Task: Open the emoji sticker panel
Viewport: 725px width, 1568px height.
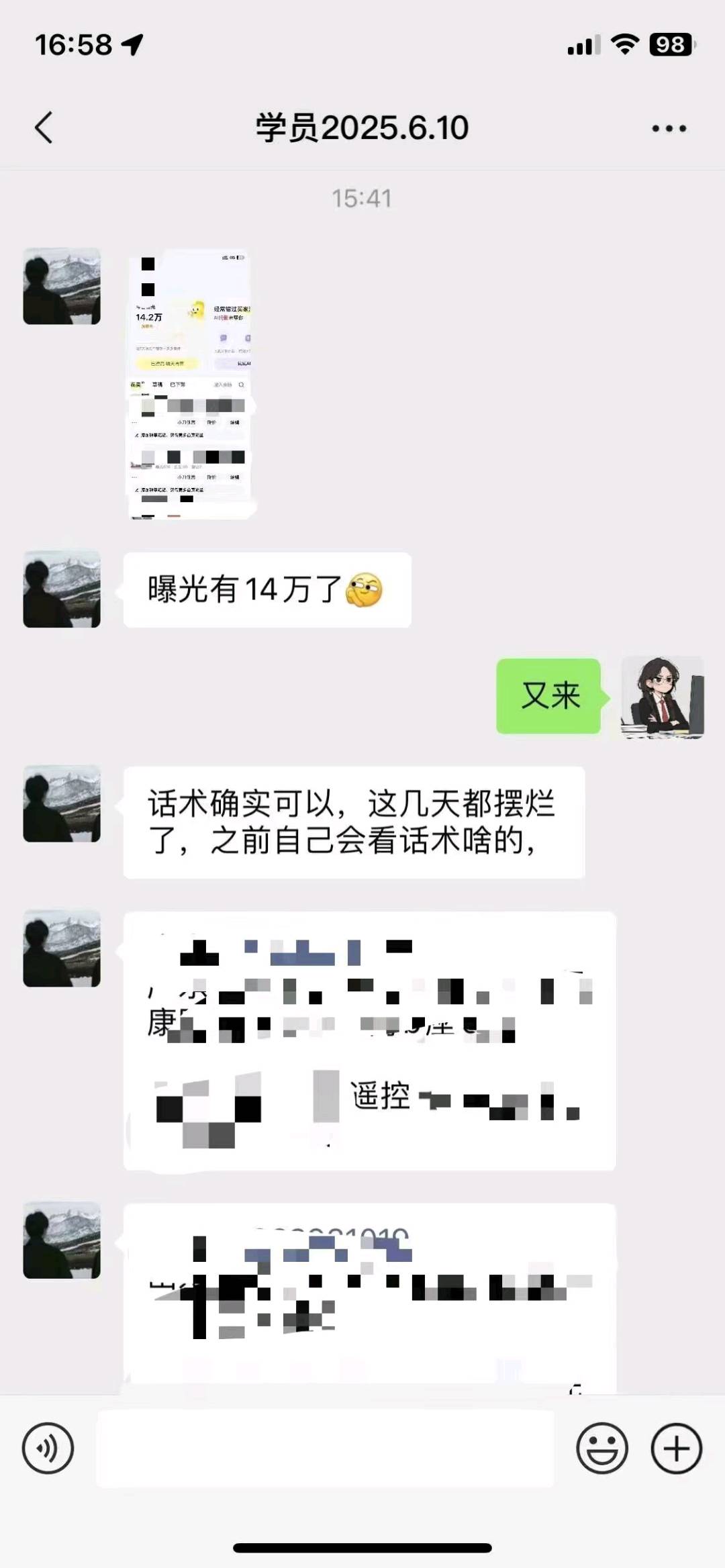Action: 602,1448
